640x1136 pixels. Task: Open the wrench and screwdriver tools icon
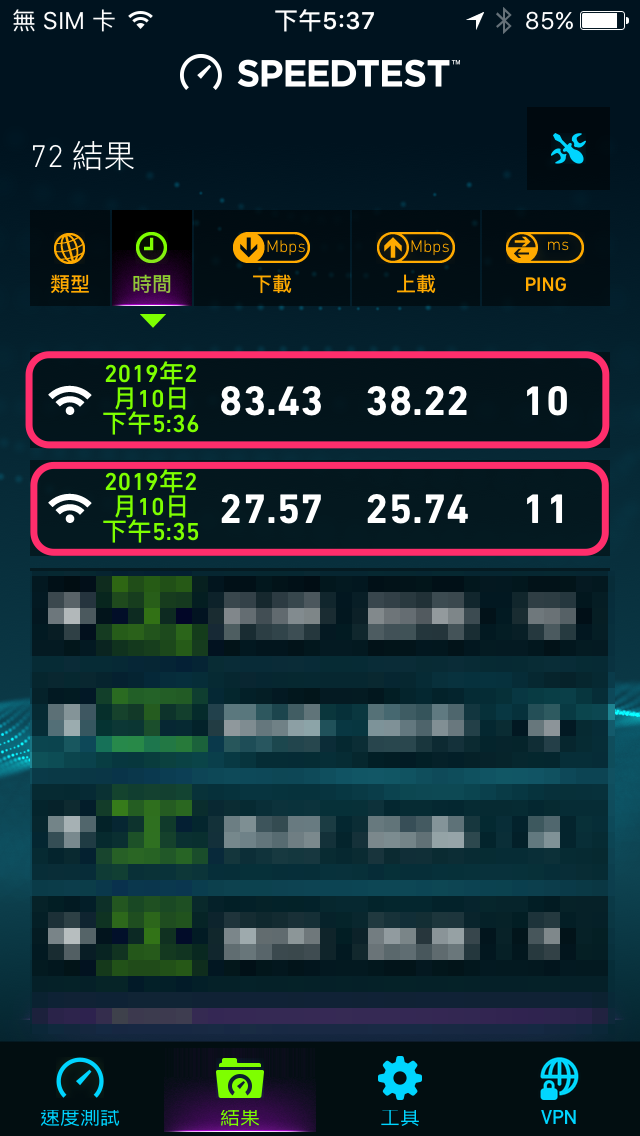click(568, 149)
